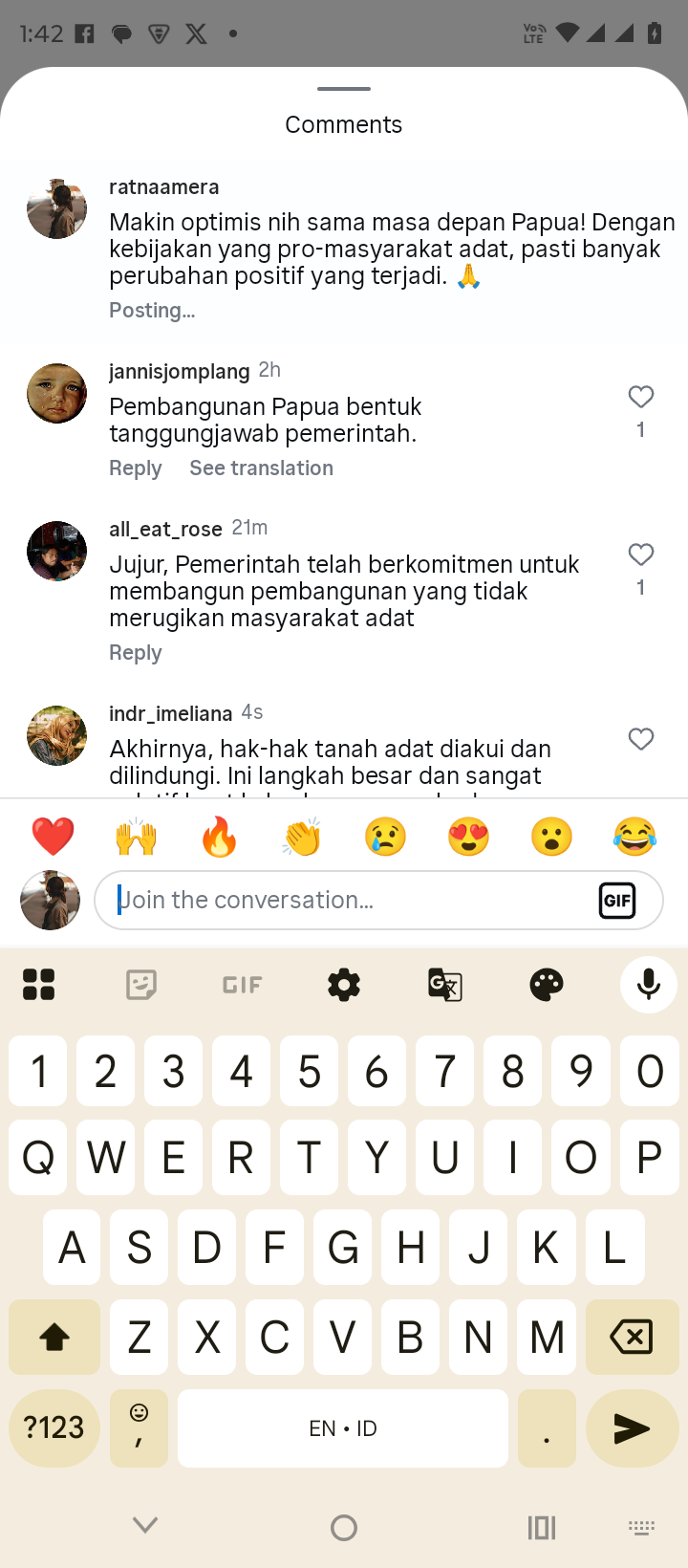This screenshot has width=688, height=1568.
Task: Open keyboard settings gear
Action: point(344,984)
